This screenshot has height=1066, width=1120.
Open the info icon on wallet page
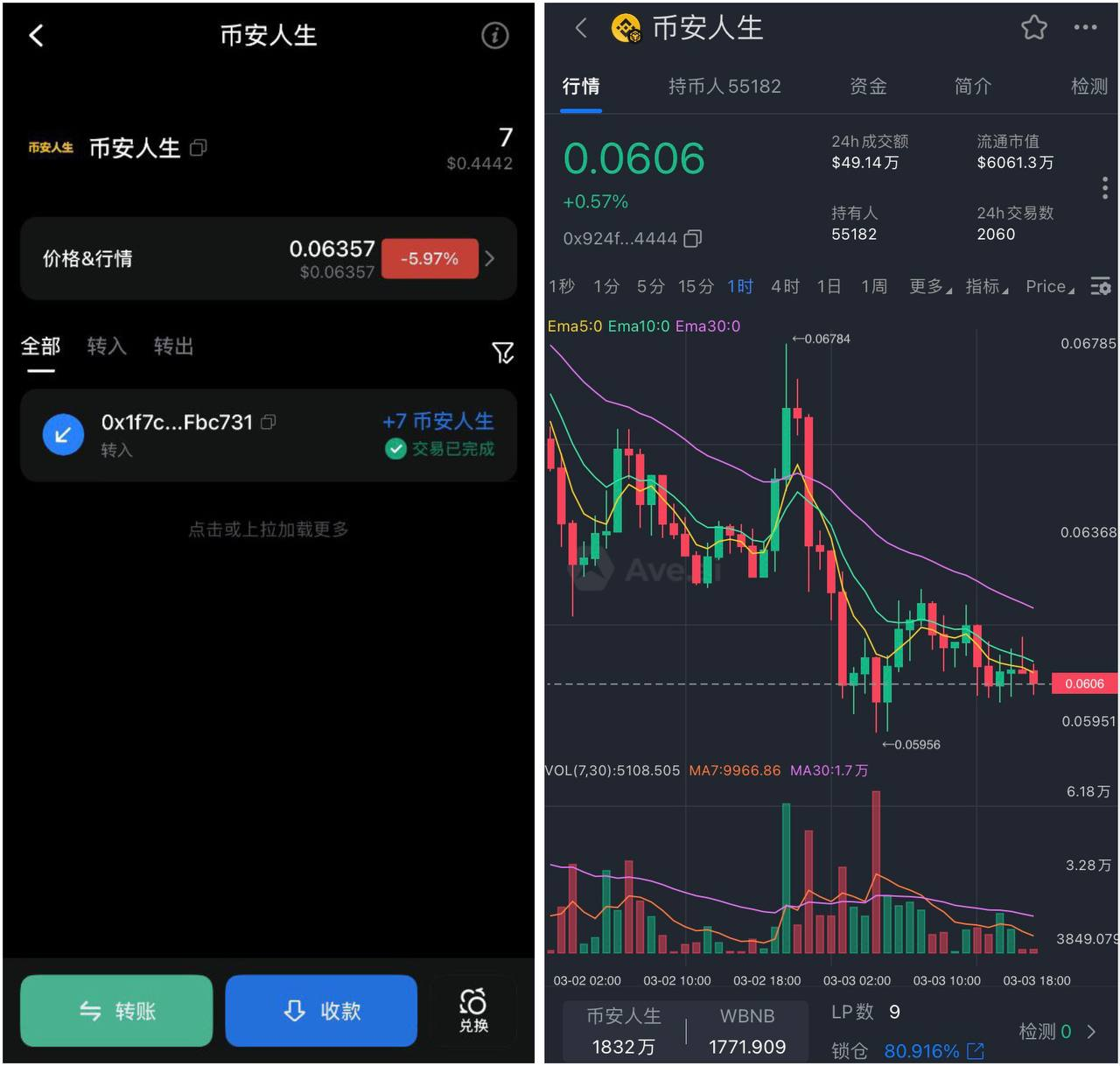click(494, 36)
